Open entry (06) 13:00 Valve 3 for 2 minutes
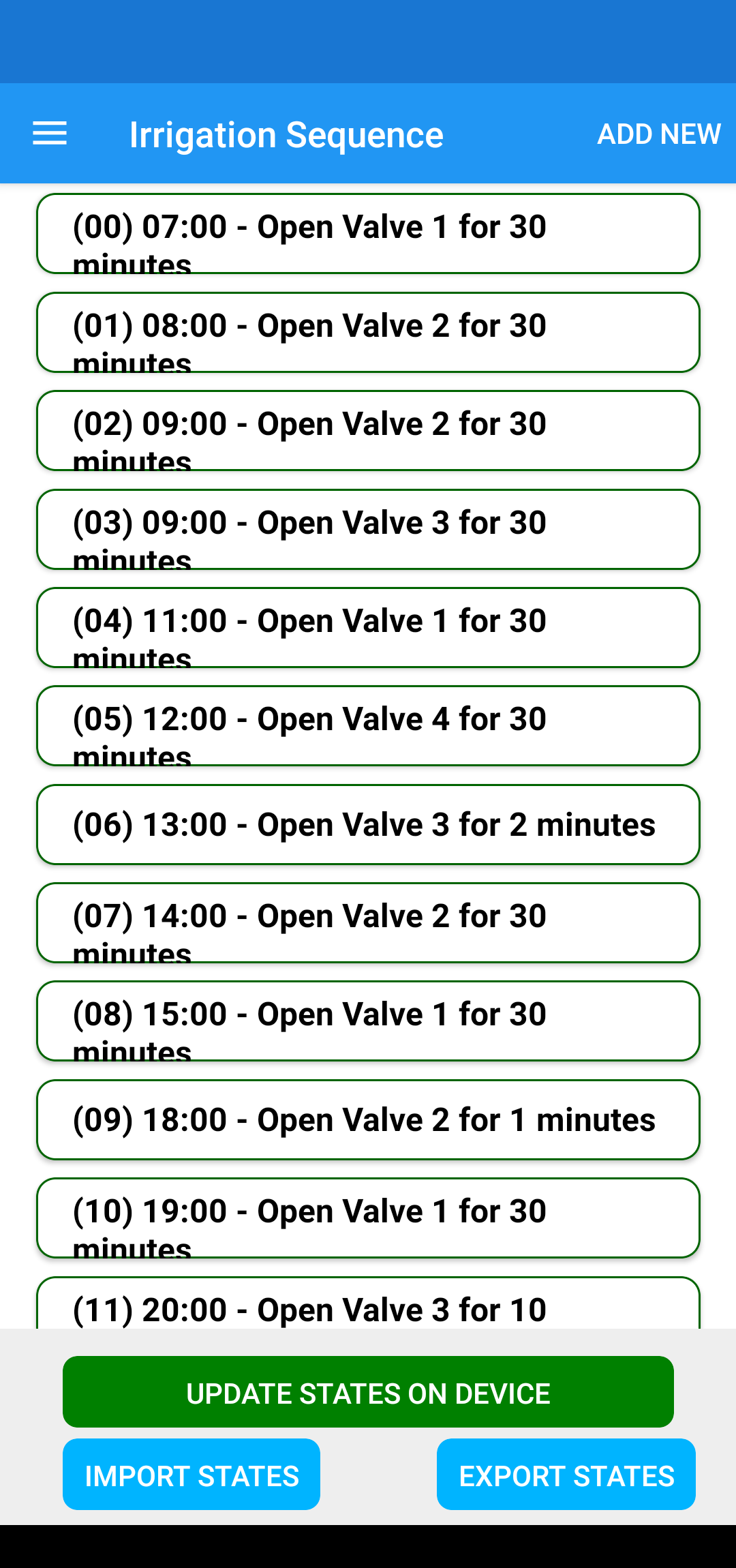Viewport: 736px width, 1568px height. click(x=368, y=825)
